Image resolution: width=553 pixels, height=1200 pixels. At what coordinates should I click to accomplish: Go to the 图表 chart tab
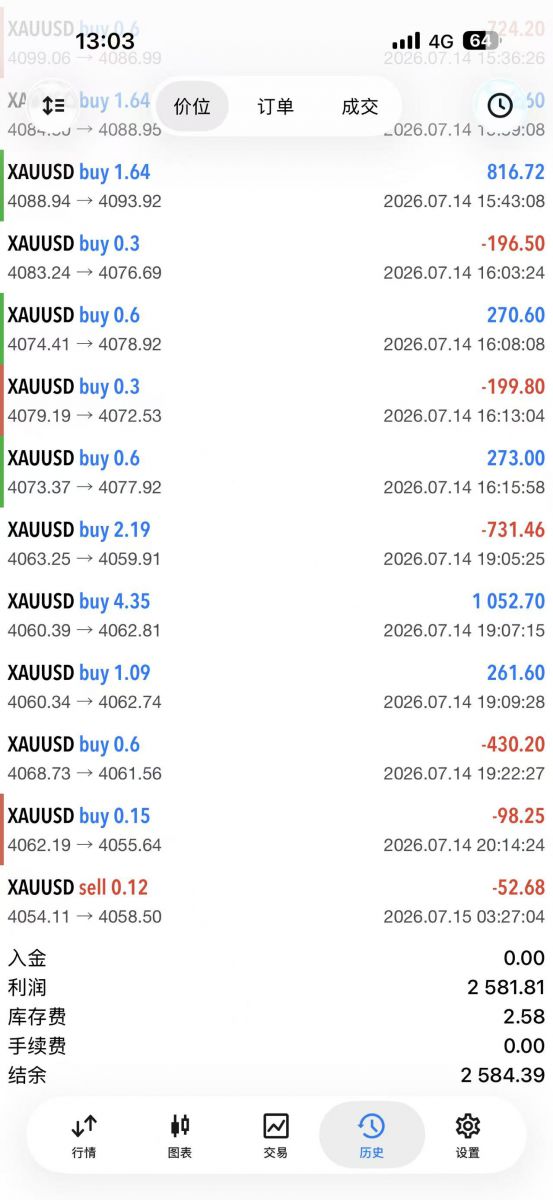[180, 1136]
